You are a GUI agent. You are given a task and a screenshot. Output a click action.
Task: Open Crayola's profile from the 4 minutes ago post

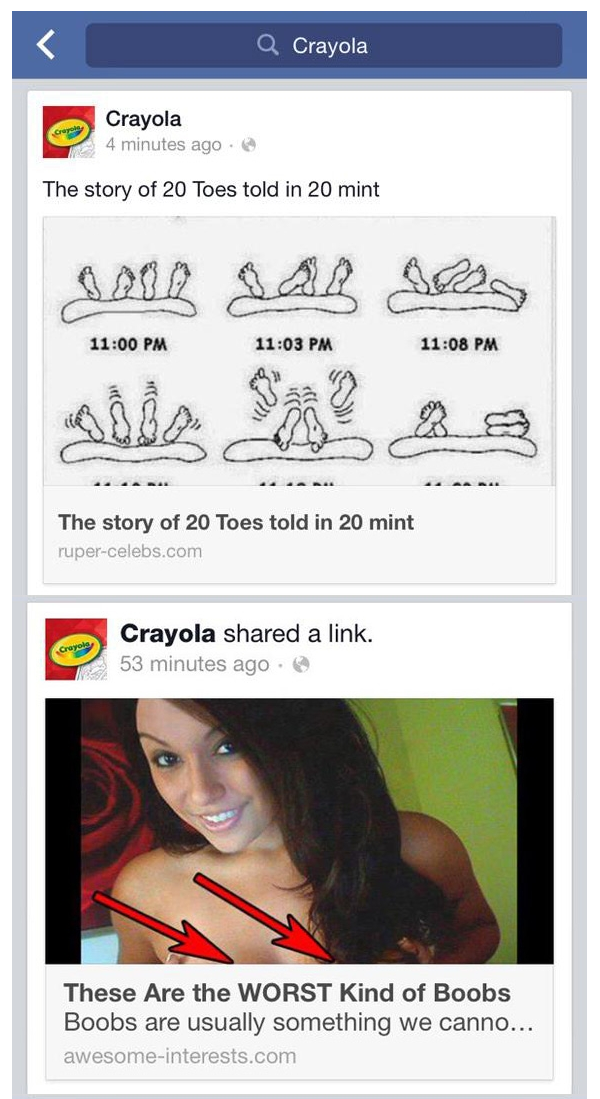click(x=143, y=119)
